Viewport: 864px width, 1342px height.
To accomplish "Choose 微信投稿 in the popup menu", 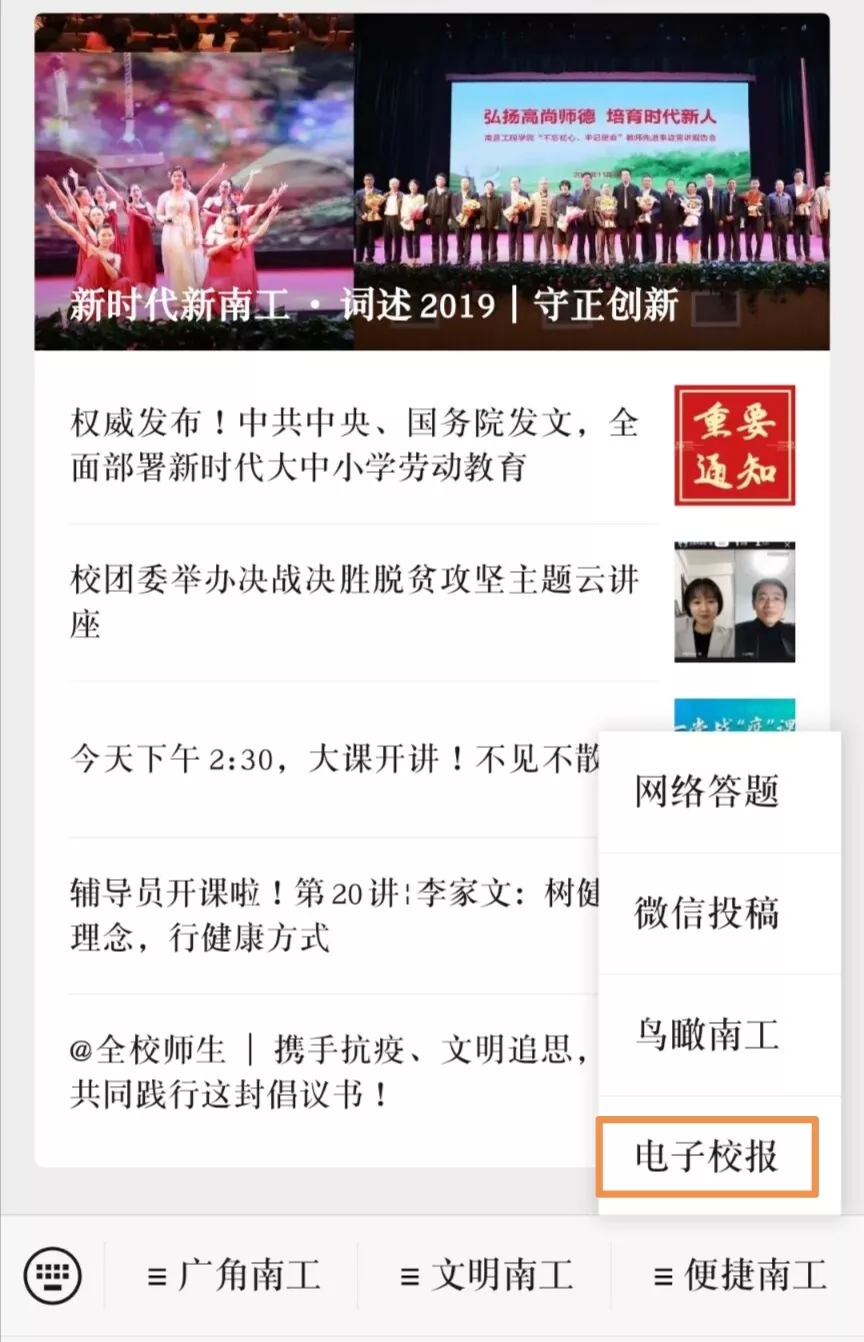I will (x=707, y=913).
